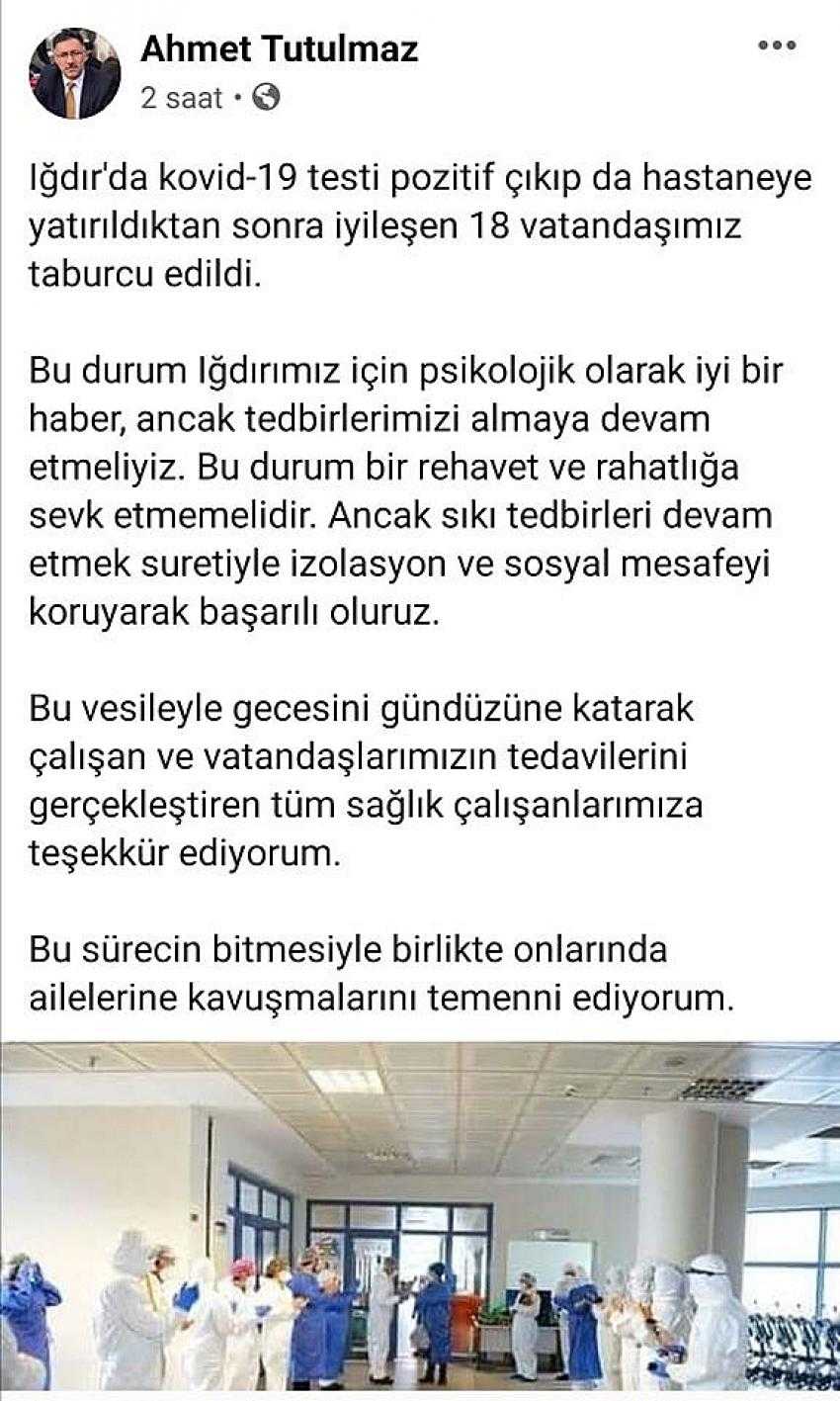This screenshot has width=840, height=1401.
Task: Open the post's three-dot options menu
Action: click(777, 45)
